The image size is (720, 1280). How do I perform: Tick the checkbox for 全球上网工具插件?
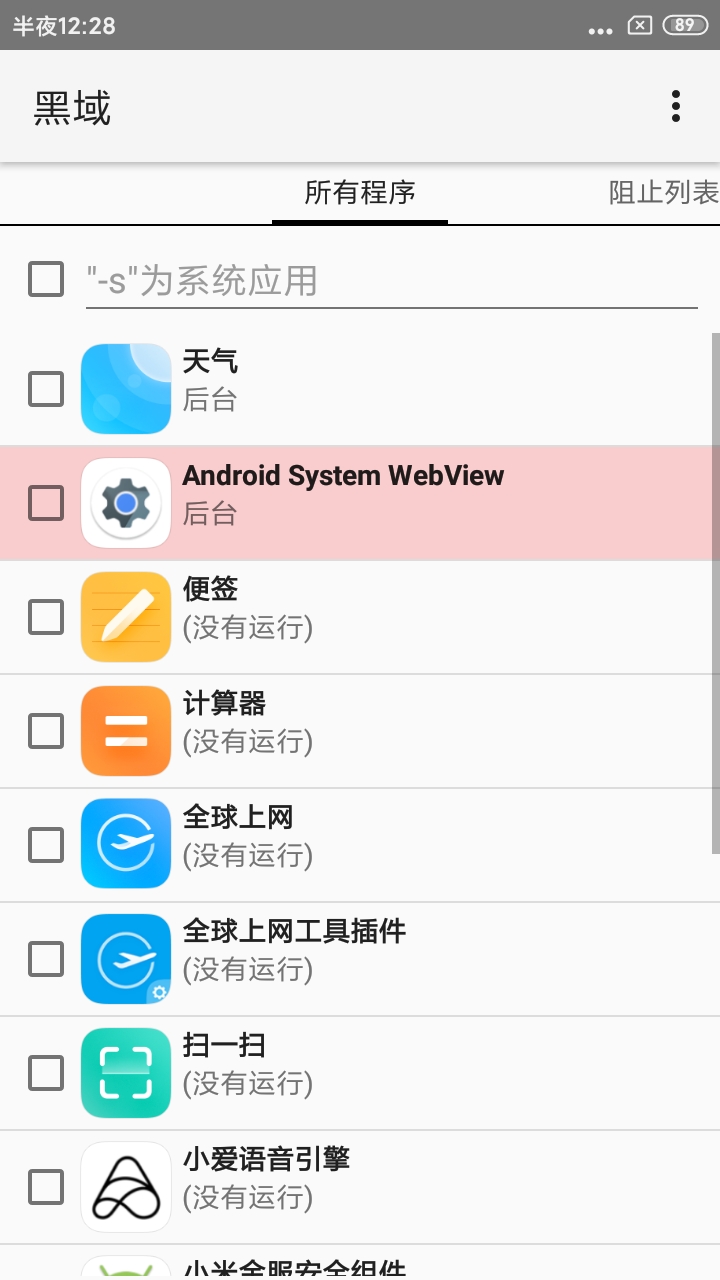pyautogui.click(x=46, y=959)
